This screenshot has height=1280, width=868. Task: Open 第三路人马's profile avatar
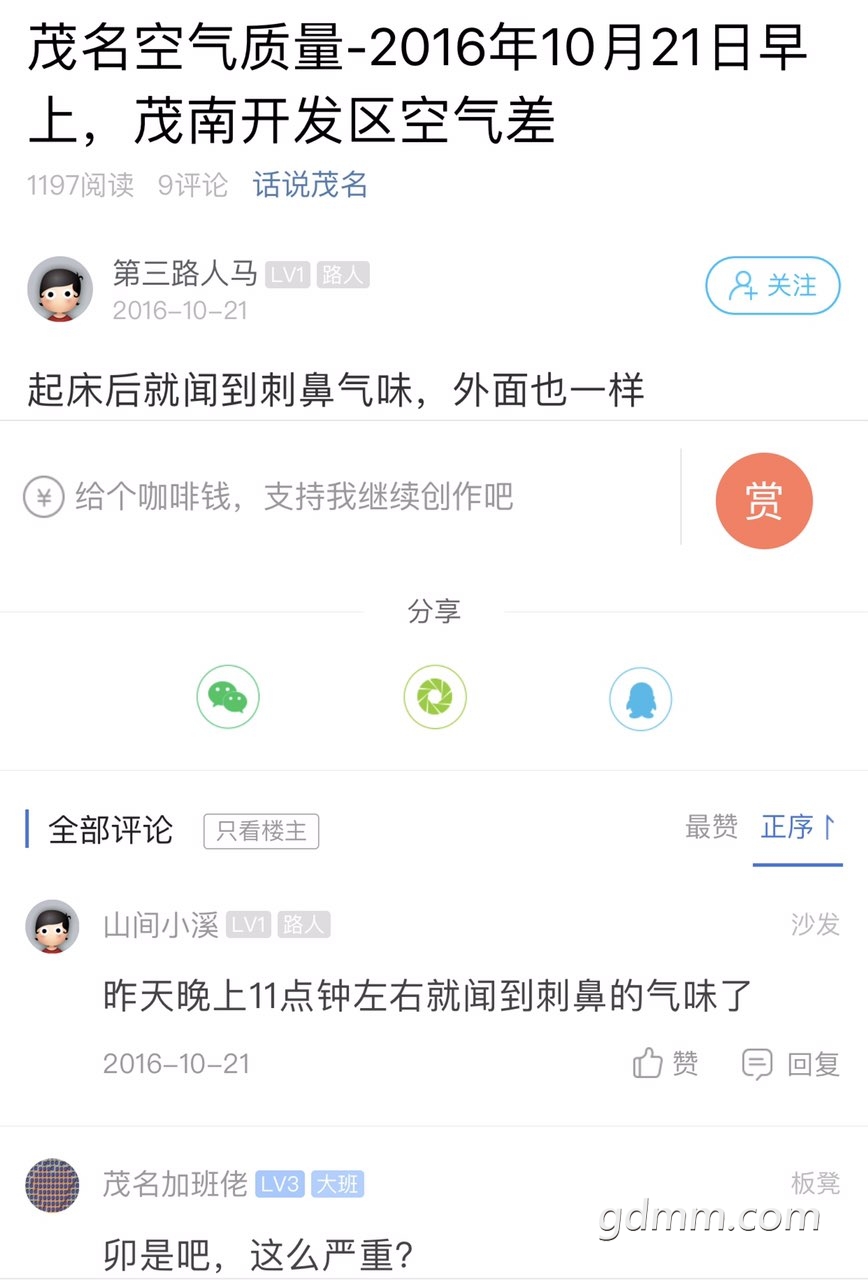point(60,288)
